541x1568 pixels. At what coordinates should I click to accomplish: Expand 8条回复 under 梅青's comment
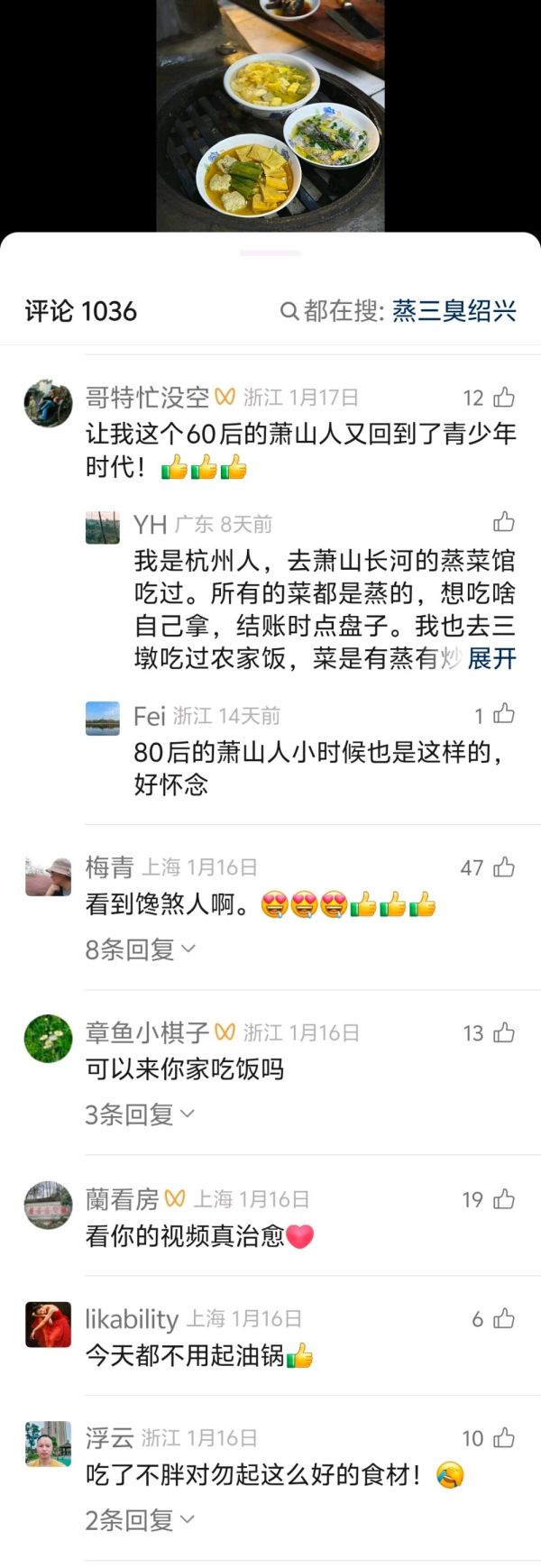(x=140, y=949)
